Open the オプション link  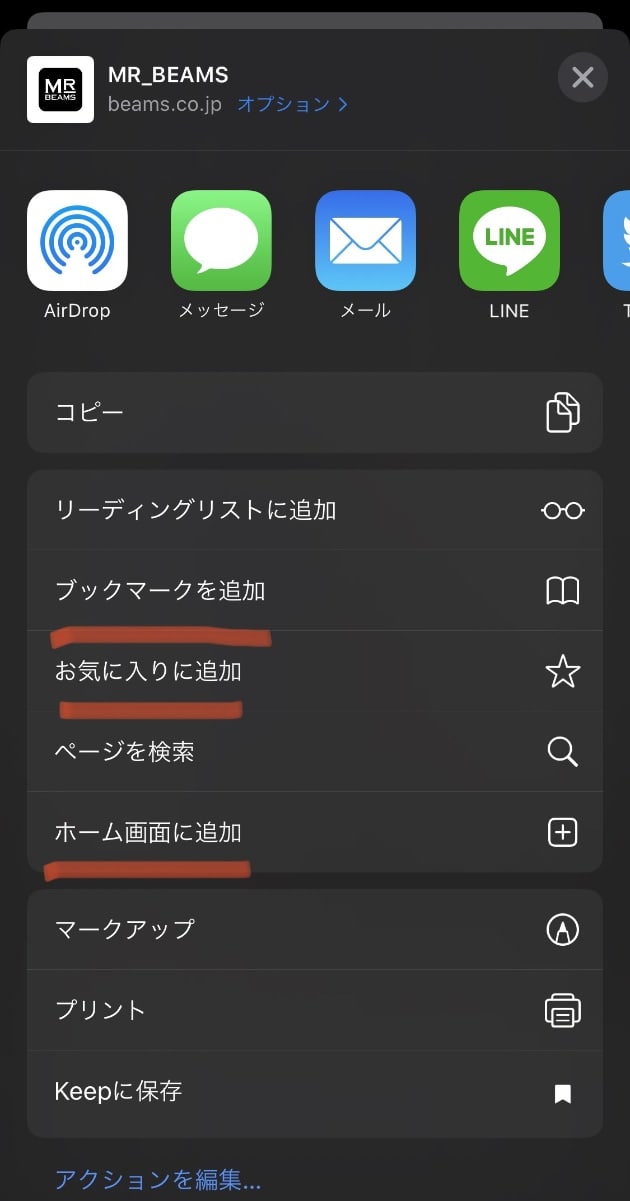coord(292,104)
